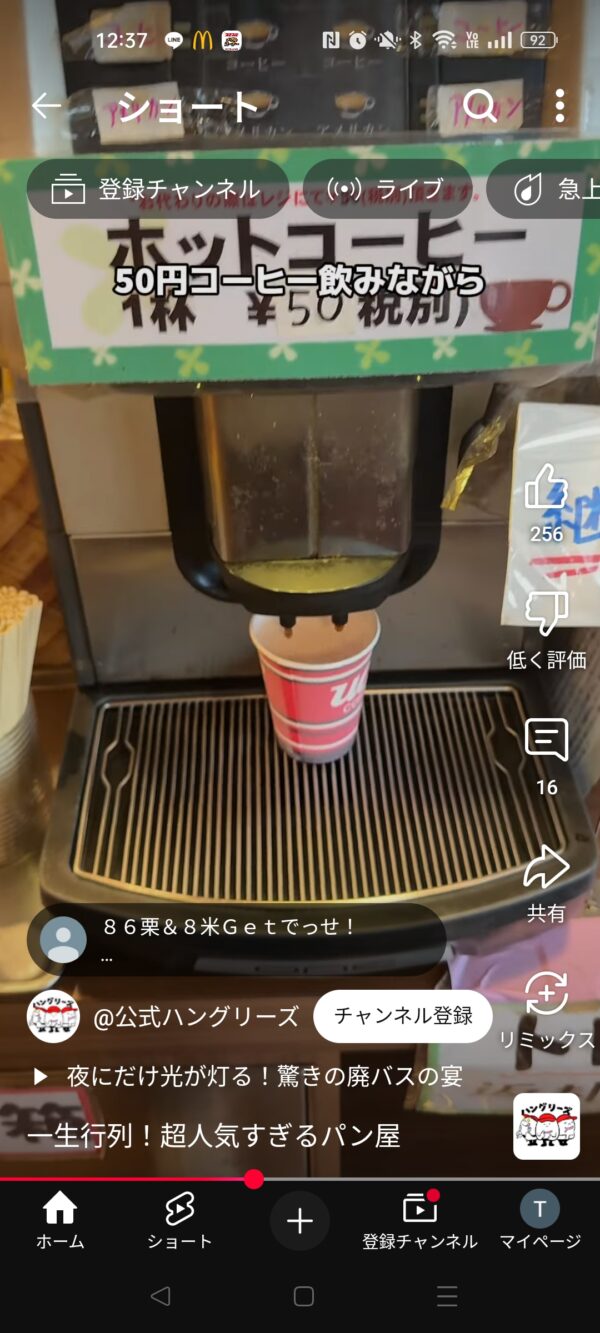Screen dimensions: 600x1333
Task: Switch to bottom 登録チャンネル tab
Action: [420, 1221]
